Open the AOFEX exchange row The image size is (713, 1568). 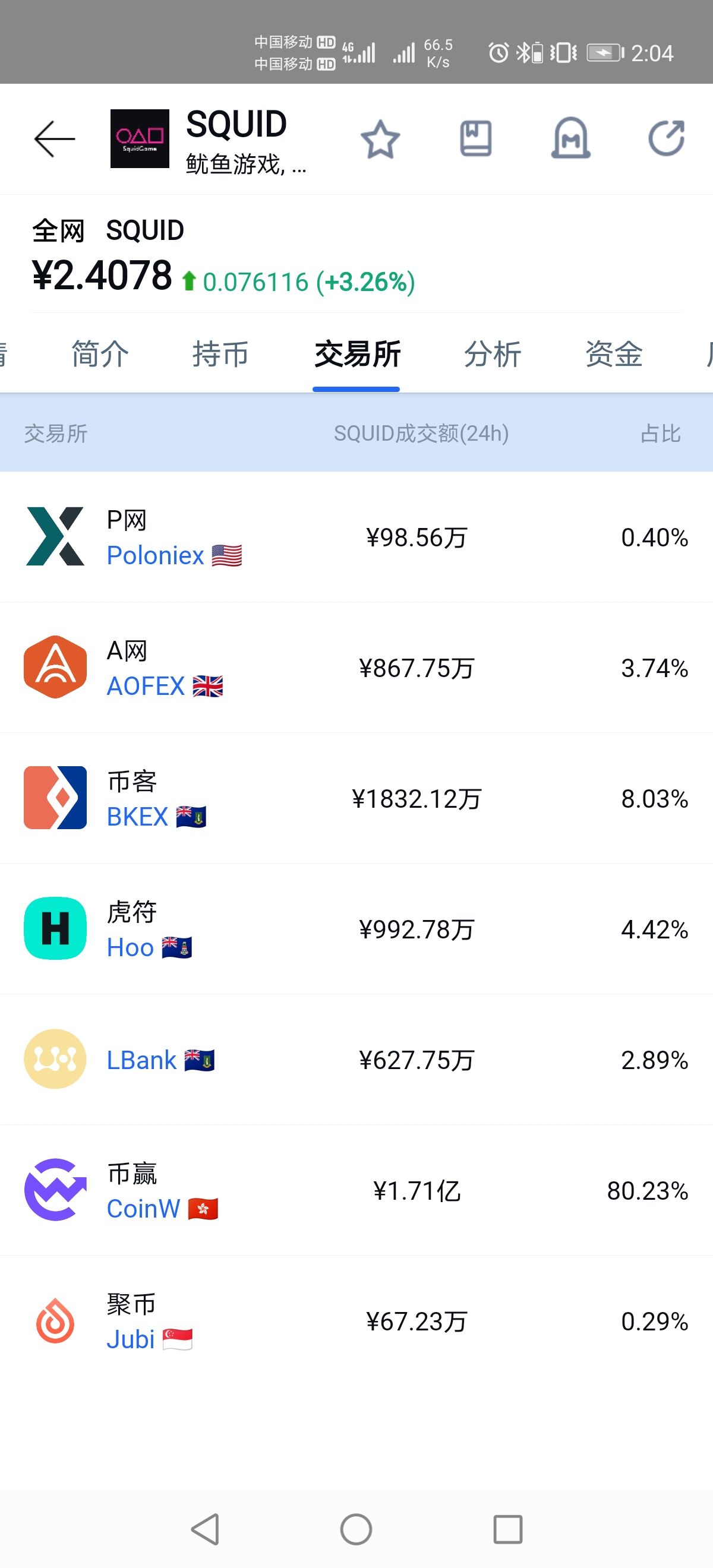[356, 668]
